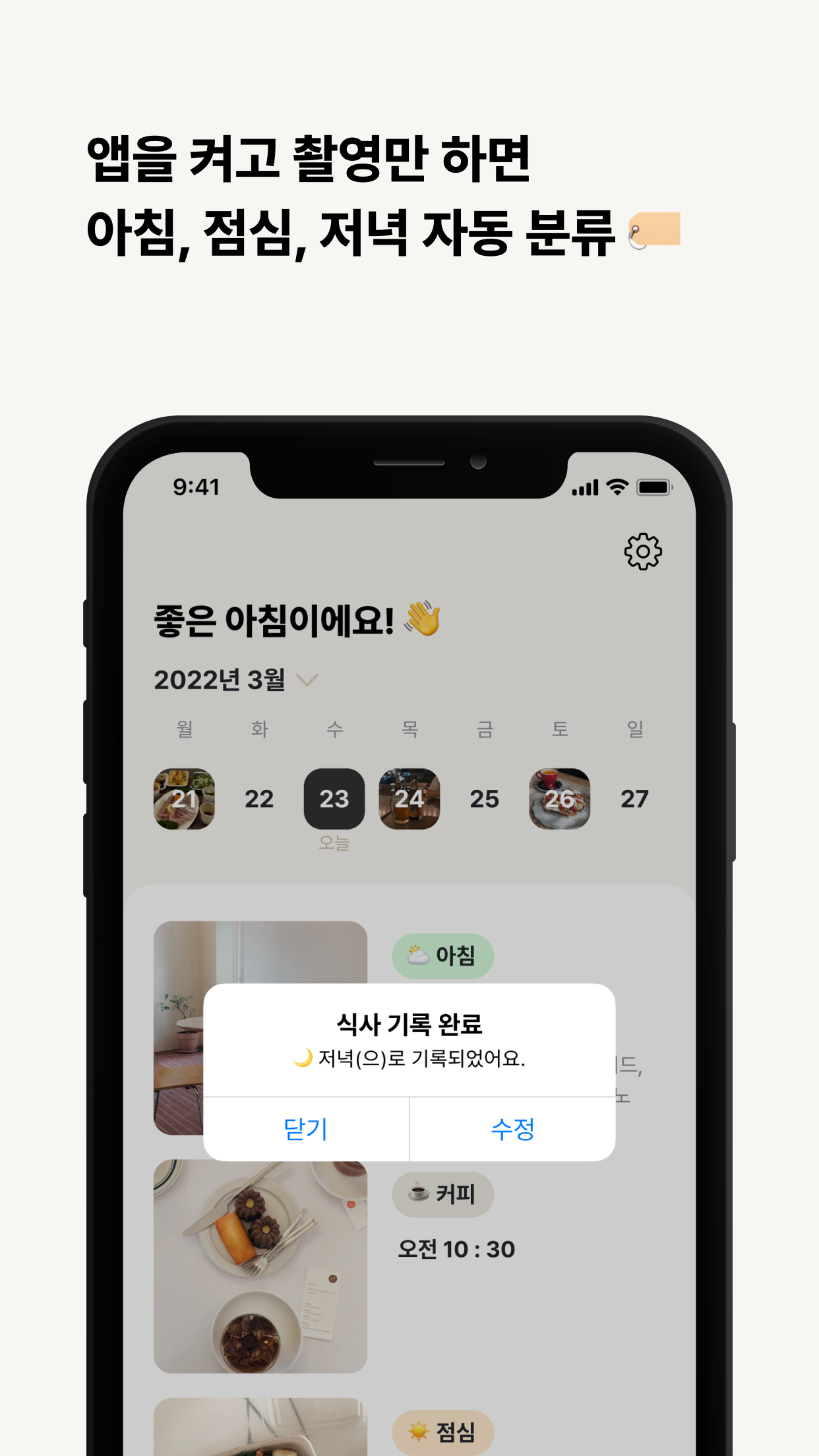The width and height of the screenshot is (819, 1456).
Task: Open day 24 evening photo entry
Action: coord(409,799)
